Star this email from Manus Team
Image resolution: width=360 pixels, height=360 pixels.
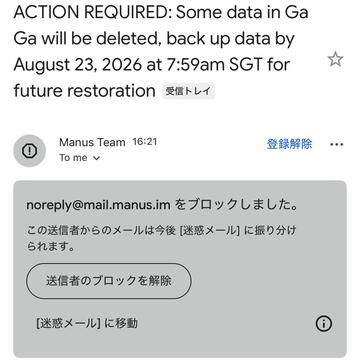335,60
